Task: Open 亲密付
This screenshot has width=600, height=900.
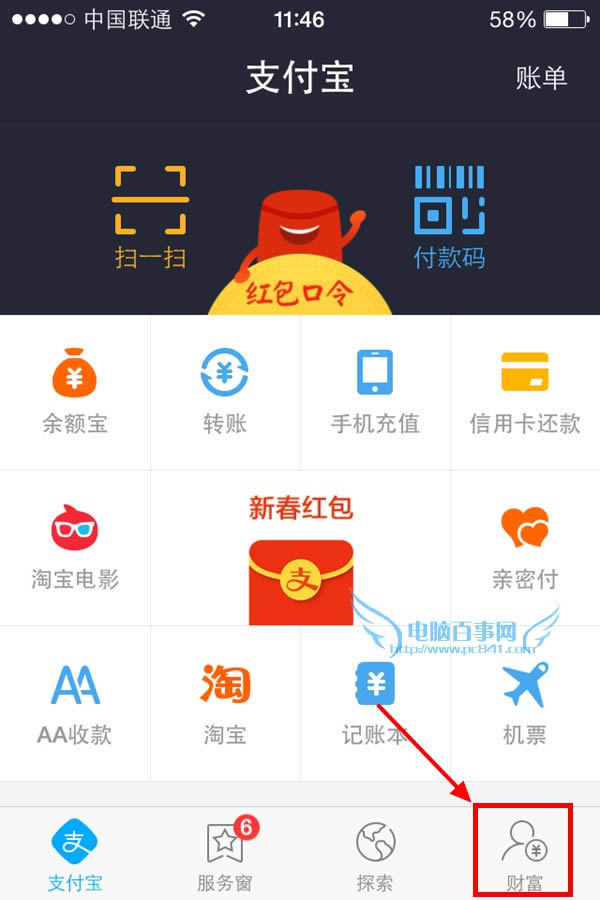Action: click(525, 547)
